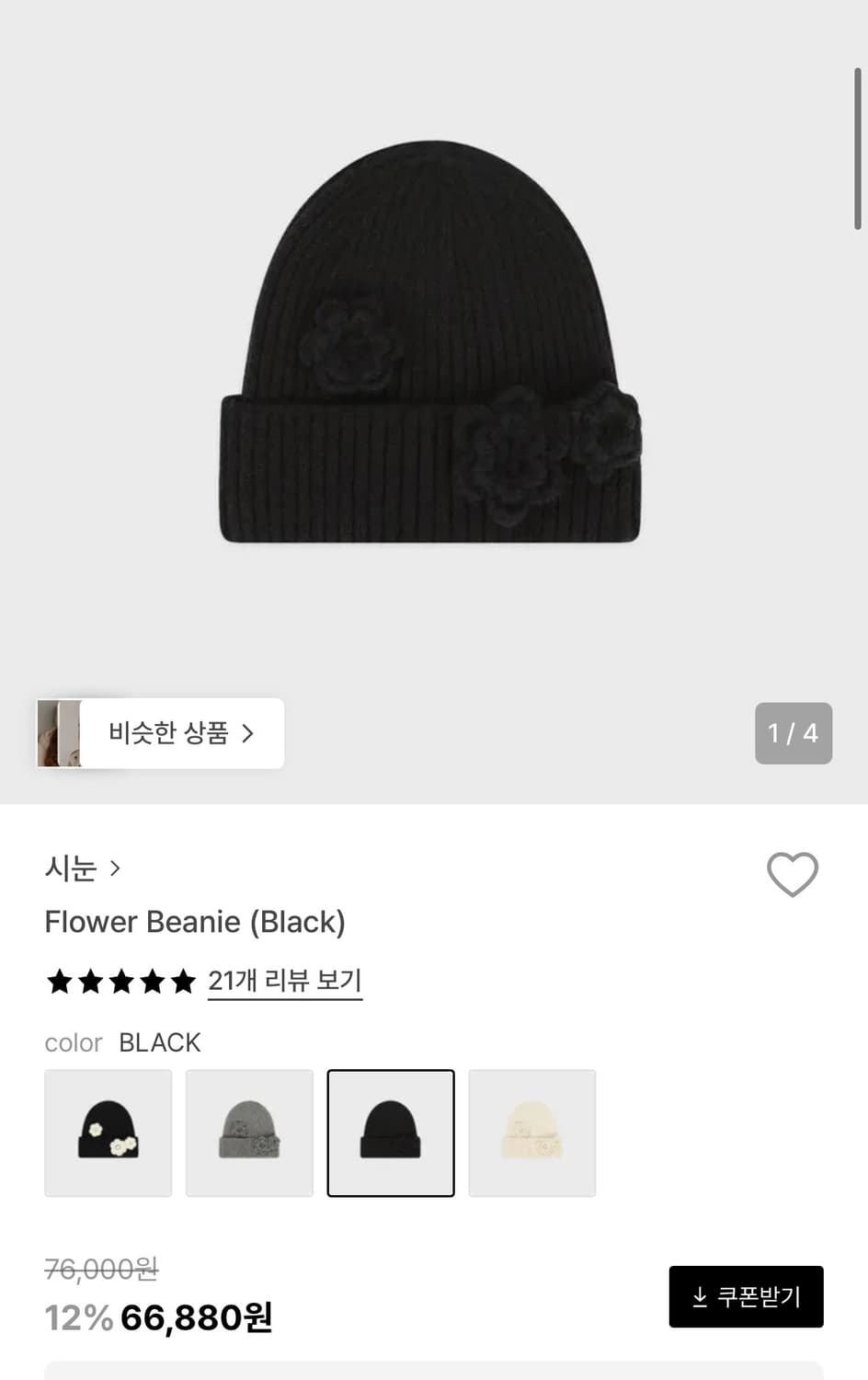The width and height of the screenshot is (868, 1380).
Task: Select the ivory beanie color option
Action: pos(531,1133)
